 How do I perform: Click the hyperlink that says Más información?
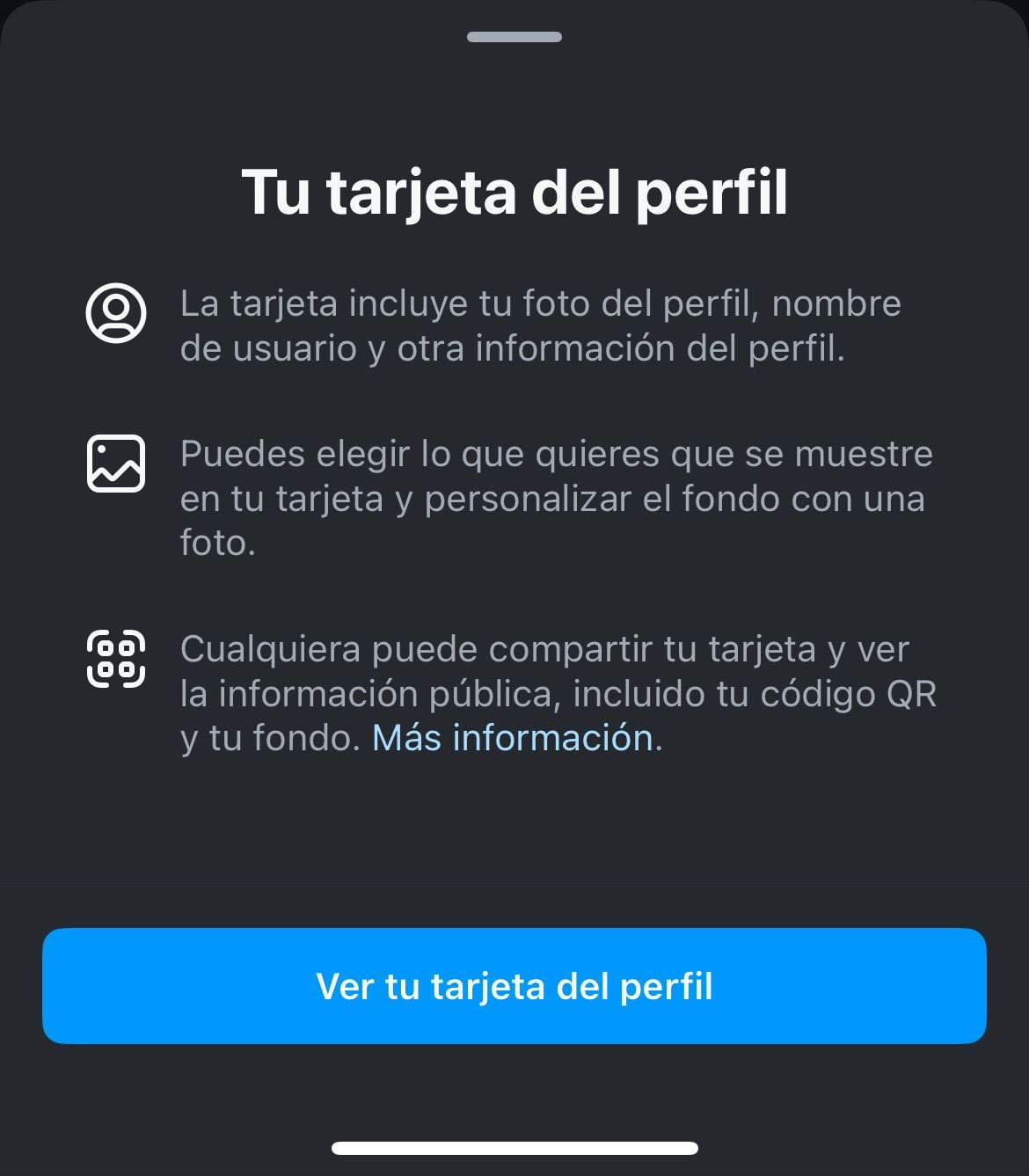(x=513, y=739)
